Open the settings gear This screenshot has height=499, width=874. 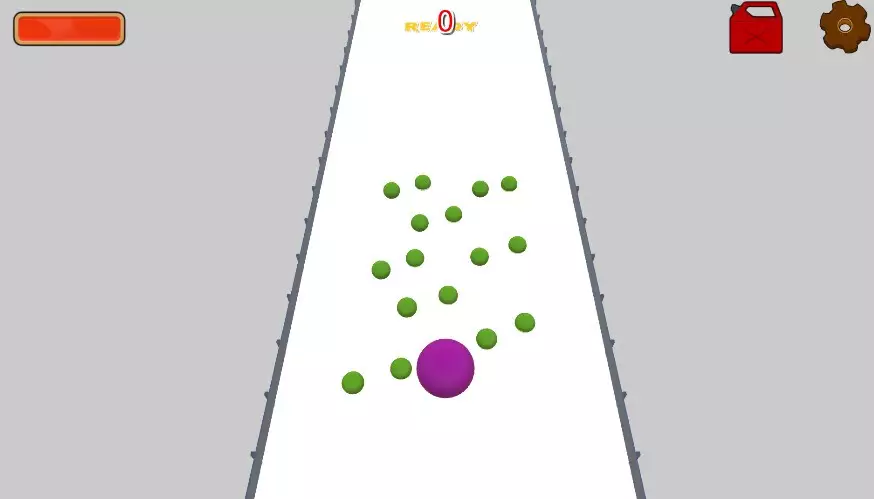pyautogui.click(x=845, y=27)
